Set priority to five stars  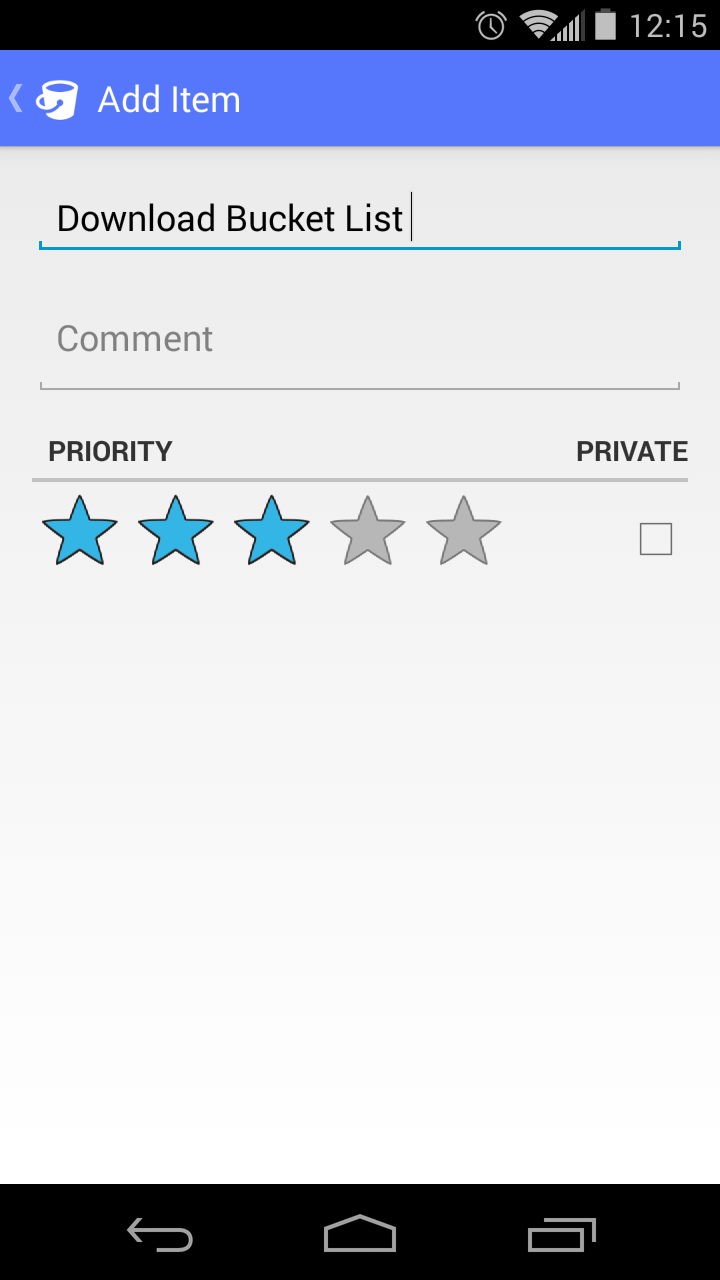pyautogui.click(x=463, y=531)
